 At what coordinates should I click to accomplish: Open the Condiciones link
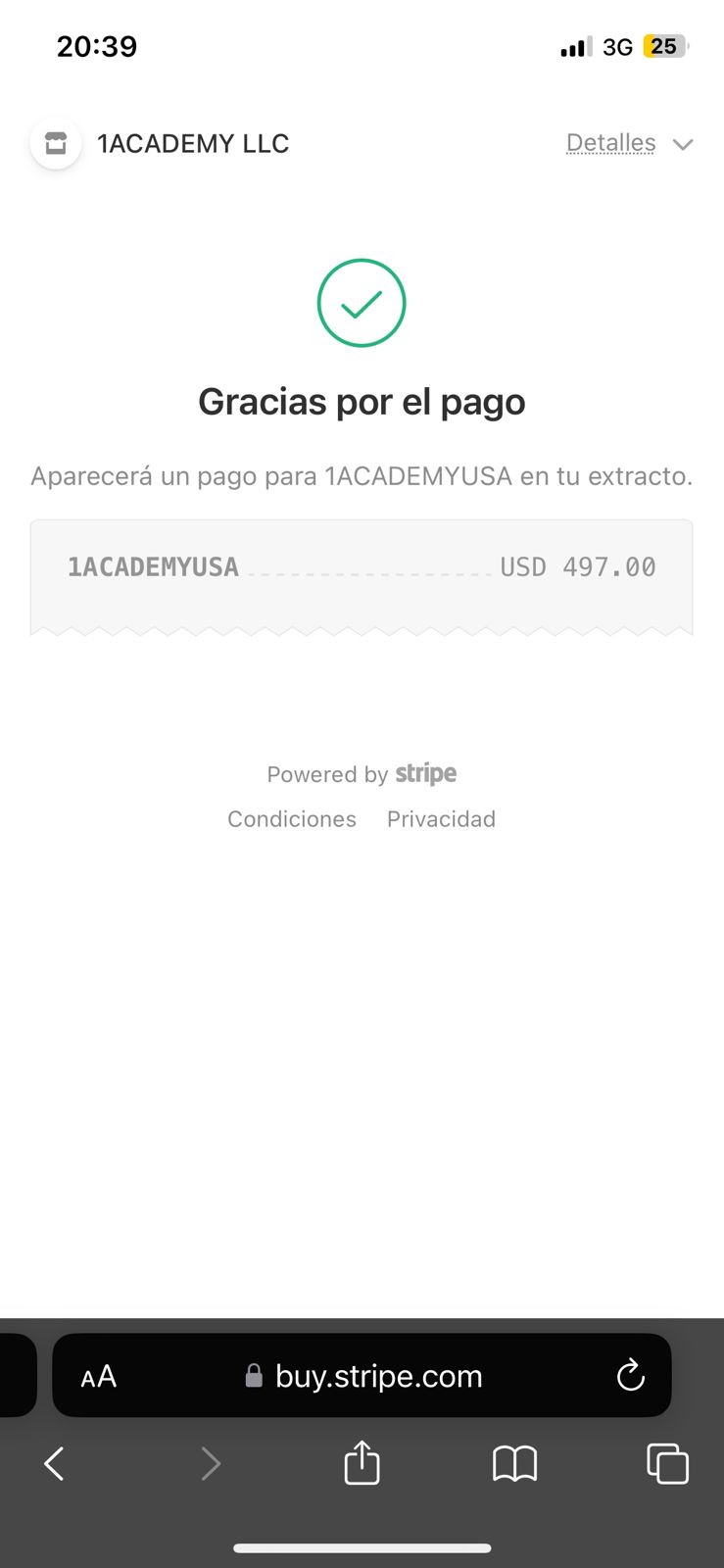[x=292, y=818]
